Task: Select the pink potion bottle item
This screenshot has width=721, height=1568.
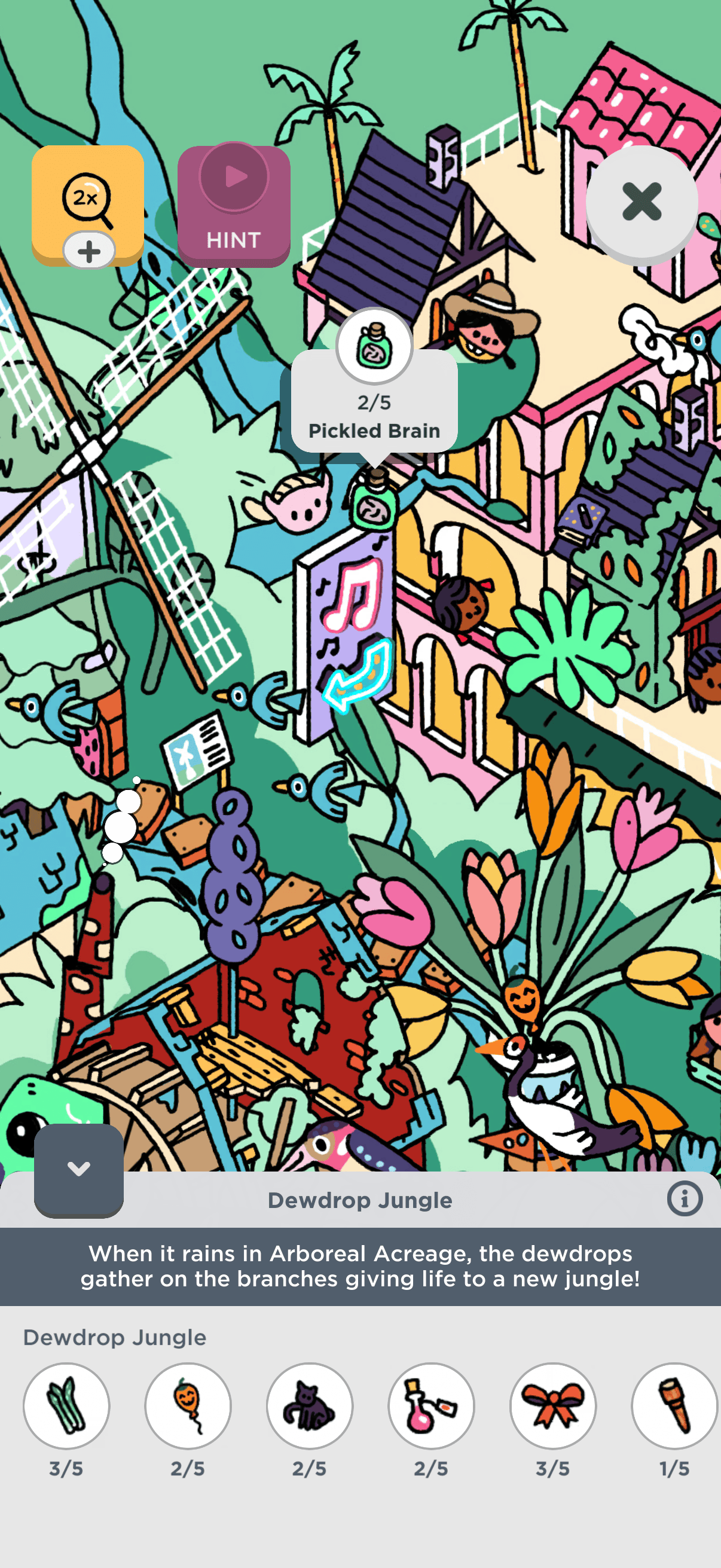Action: [432, 1405]
